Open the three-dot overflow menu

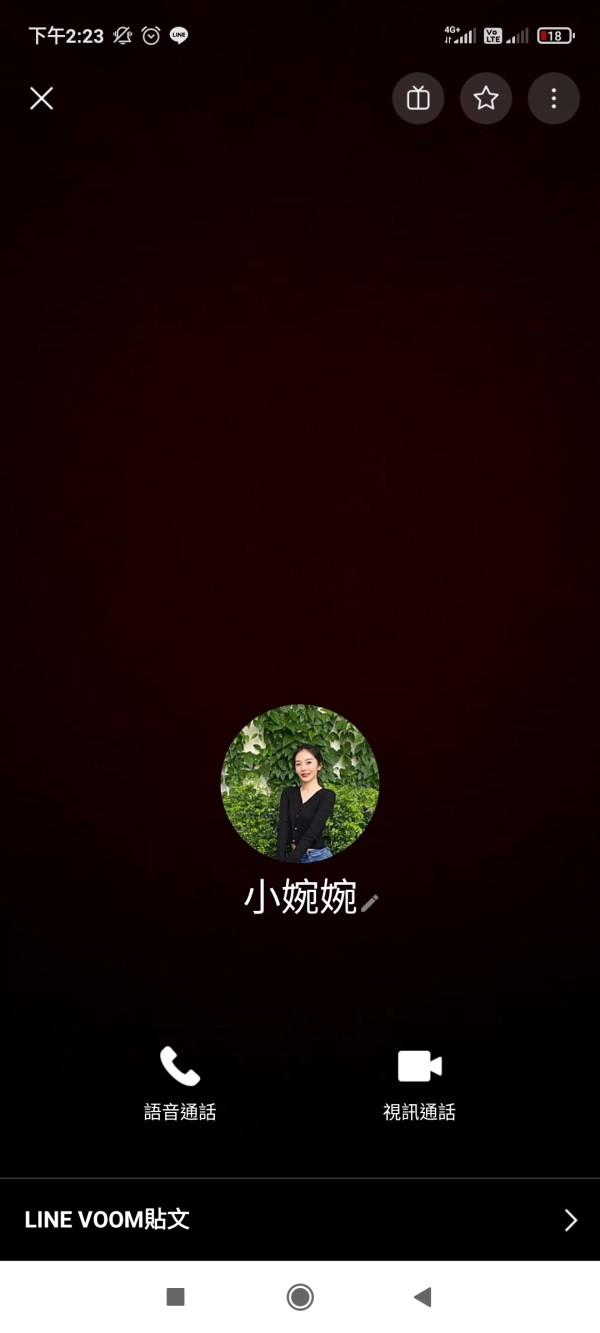(x=554, y=98)
